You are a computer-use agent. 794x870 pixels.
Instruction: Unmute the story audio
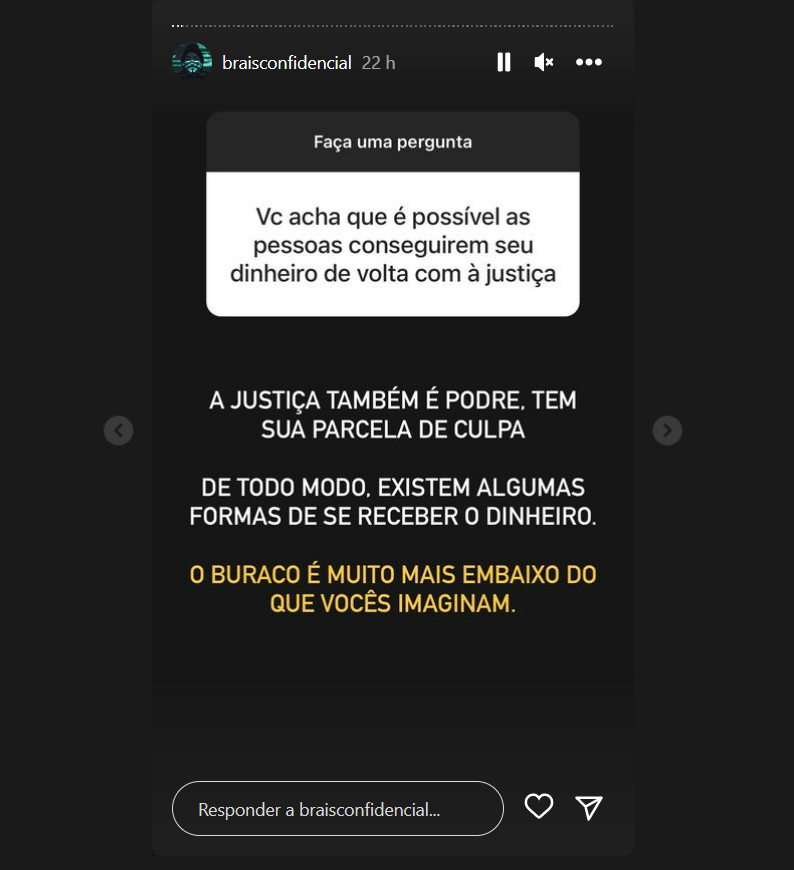click(x=544, y=62)
